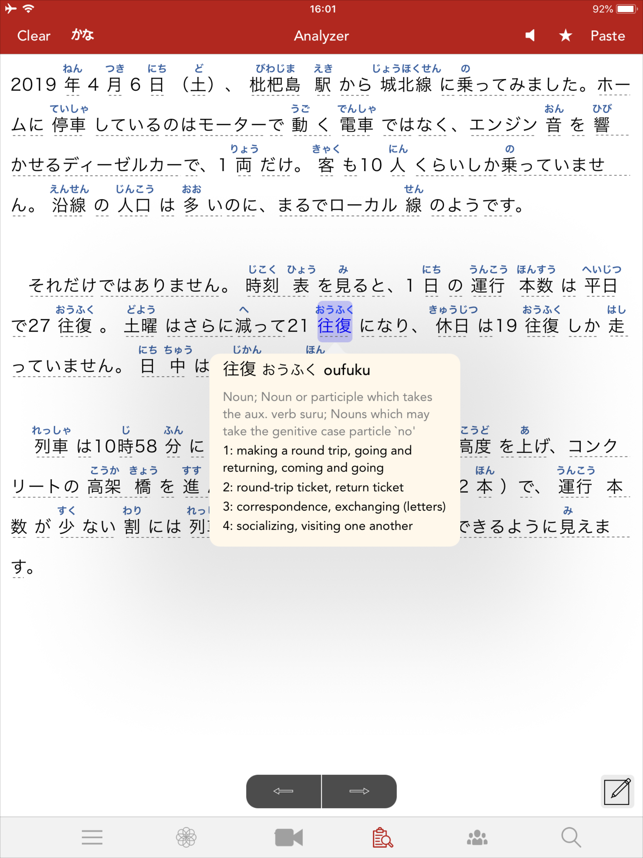Image resolution: width=643 pixels, height=858 pixels.
Task: Open the edit pencil button
Action: [x=617, y=791]
